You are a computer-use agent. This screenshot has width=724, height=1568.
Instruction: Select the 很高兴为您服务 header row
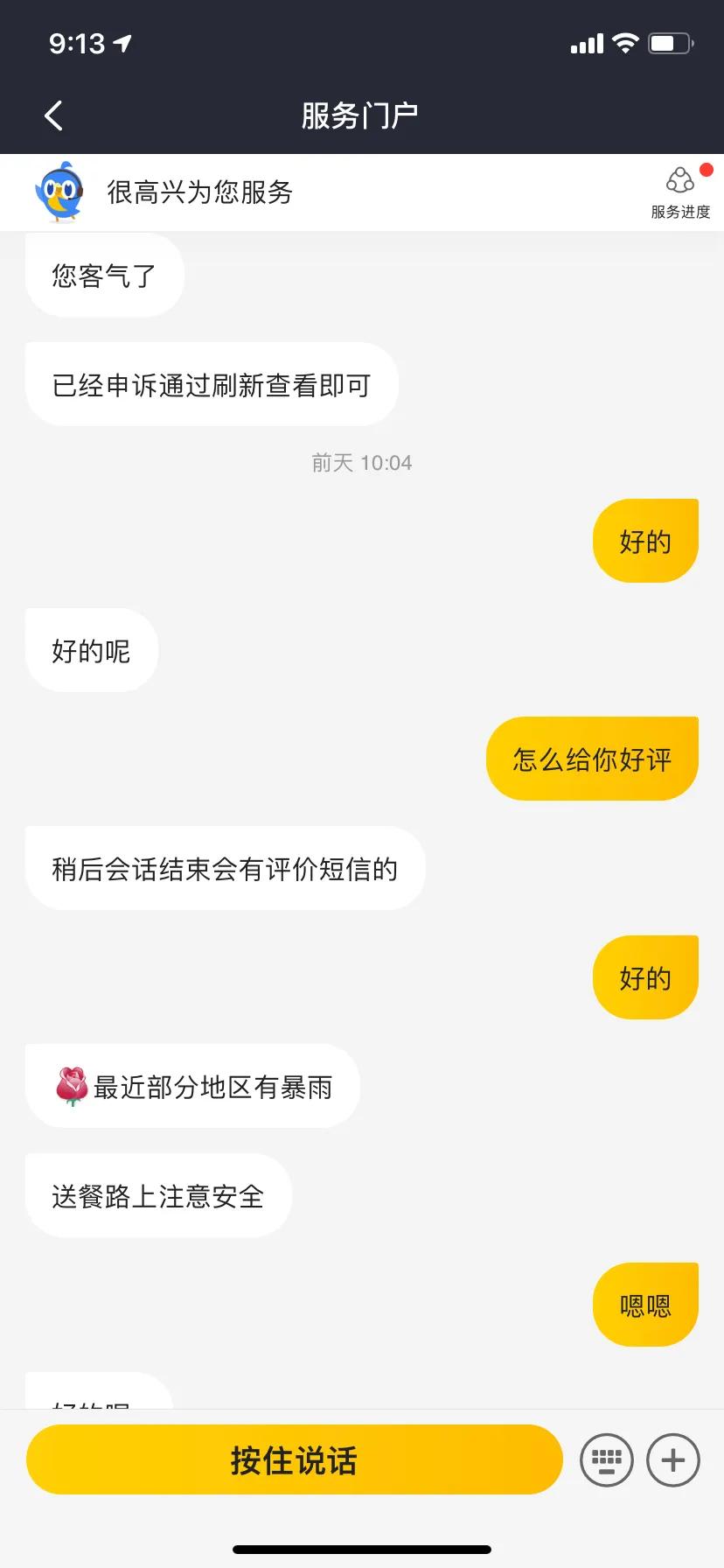197,192
